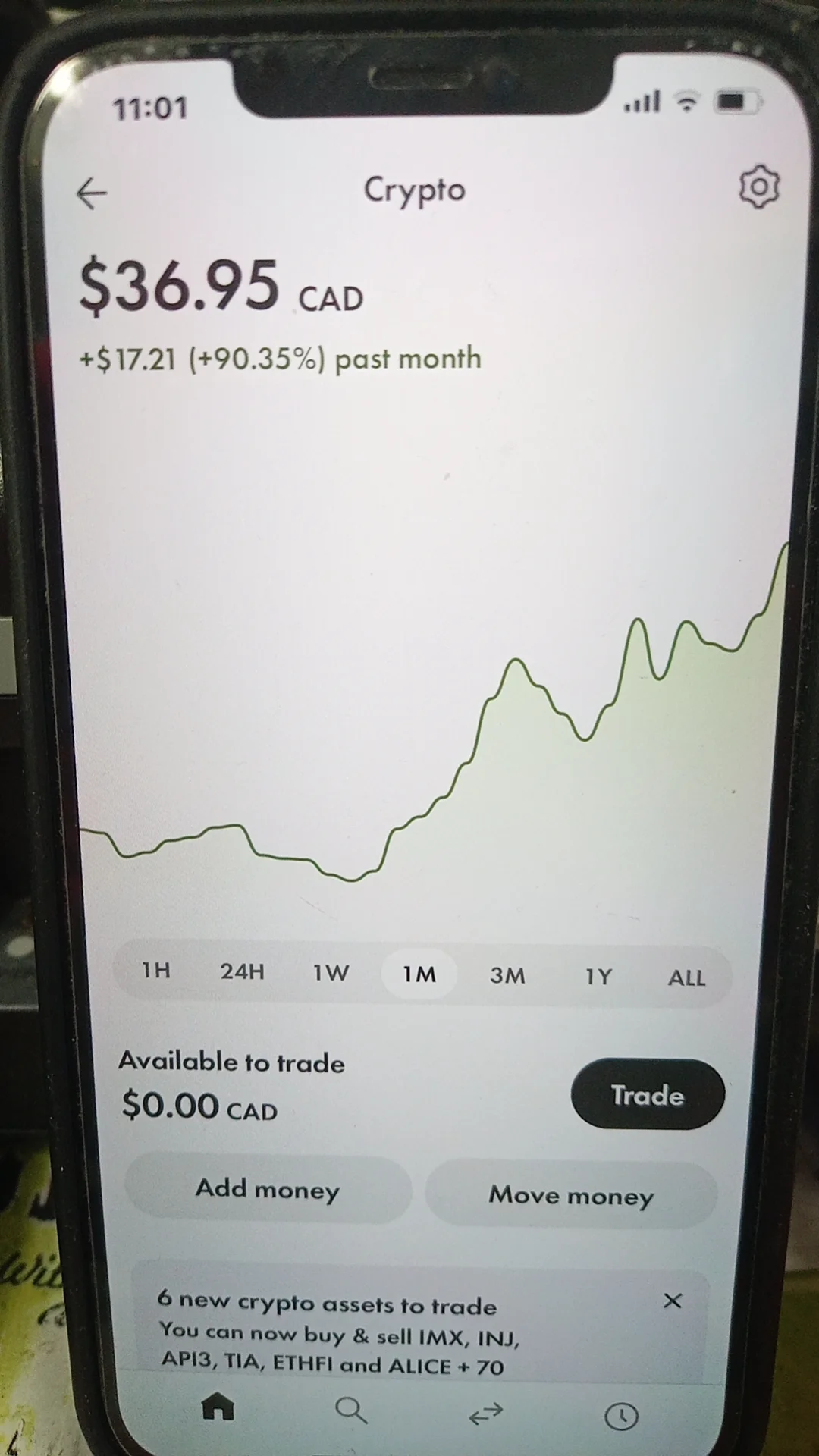This screenshot has height=1456, width=819.
Task: Switch chart to 1H range
Action: coord(156,971)
